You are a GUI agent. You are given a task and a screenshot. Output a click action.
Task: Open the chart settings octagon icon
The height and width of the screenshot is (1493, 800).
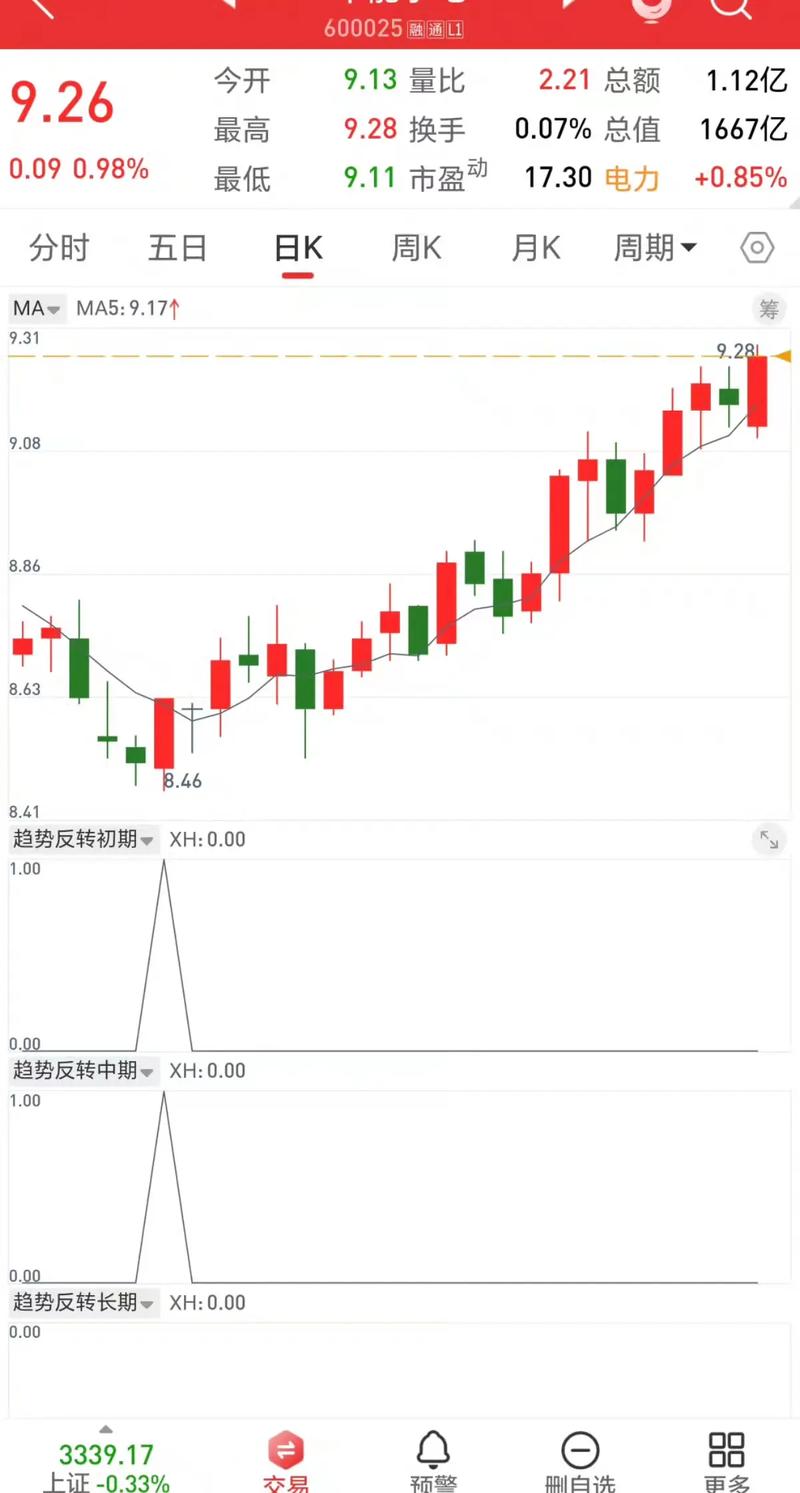point(757,247)
